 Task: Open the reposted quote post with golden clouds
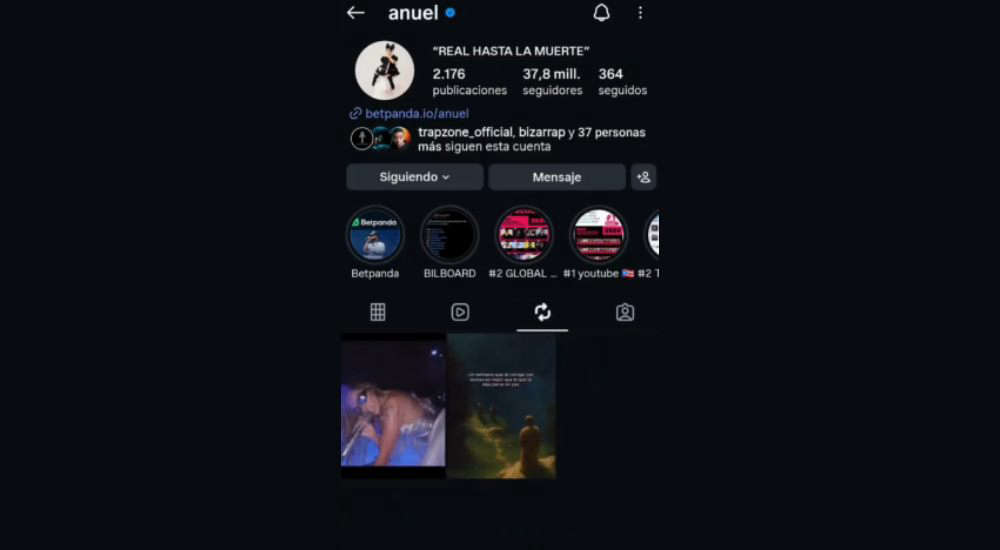[x=502, y=405]
